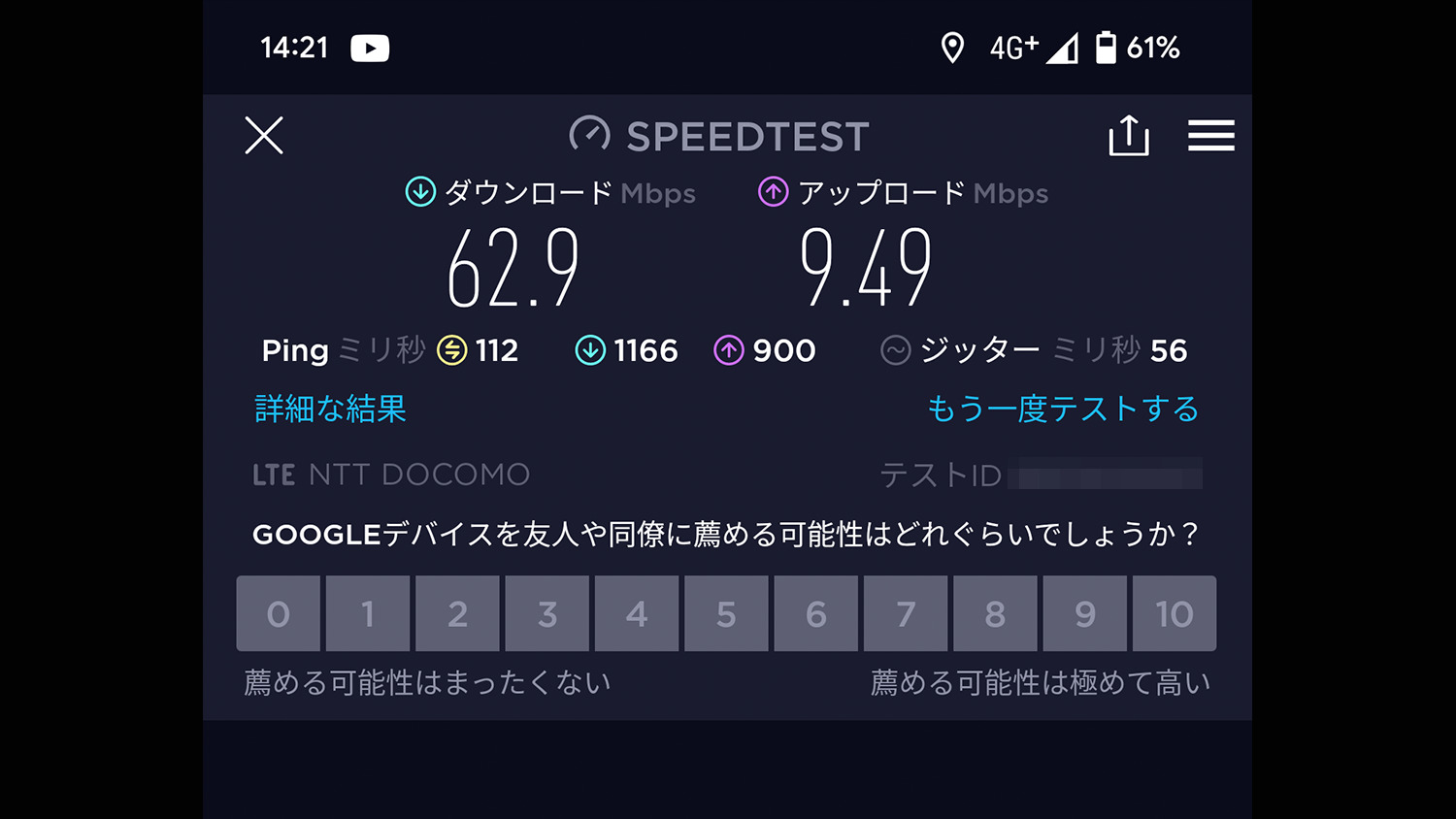
Task: Choose 6 on the recommendation scale
Action: point(816,613)
